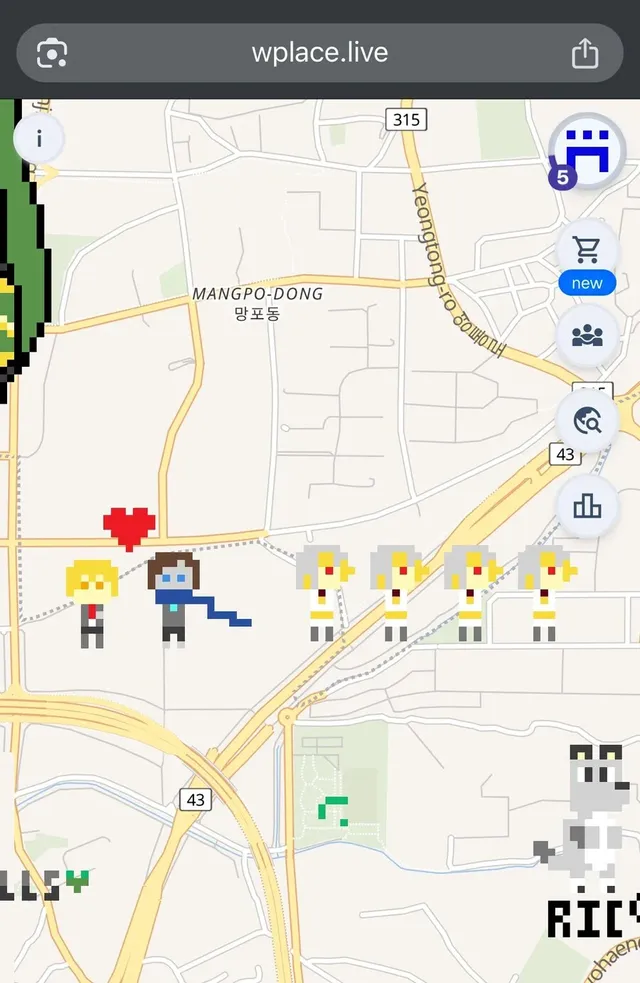
Task: Open the profile avatar with level 5 badge
Action: (x=588, y=154)
